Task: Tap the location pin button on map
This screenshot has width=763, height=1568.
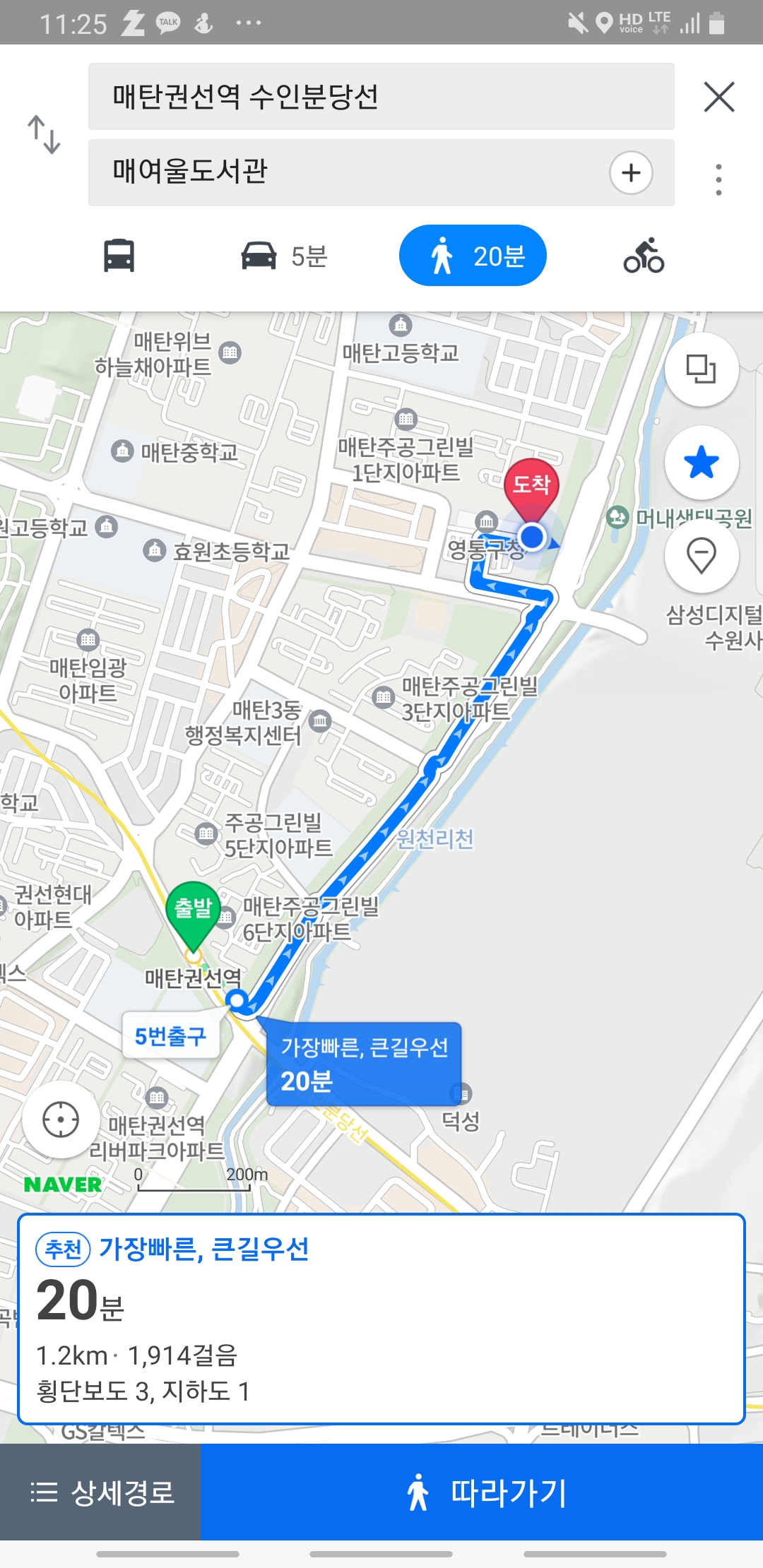Action: [702, 555]
